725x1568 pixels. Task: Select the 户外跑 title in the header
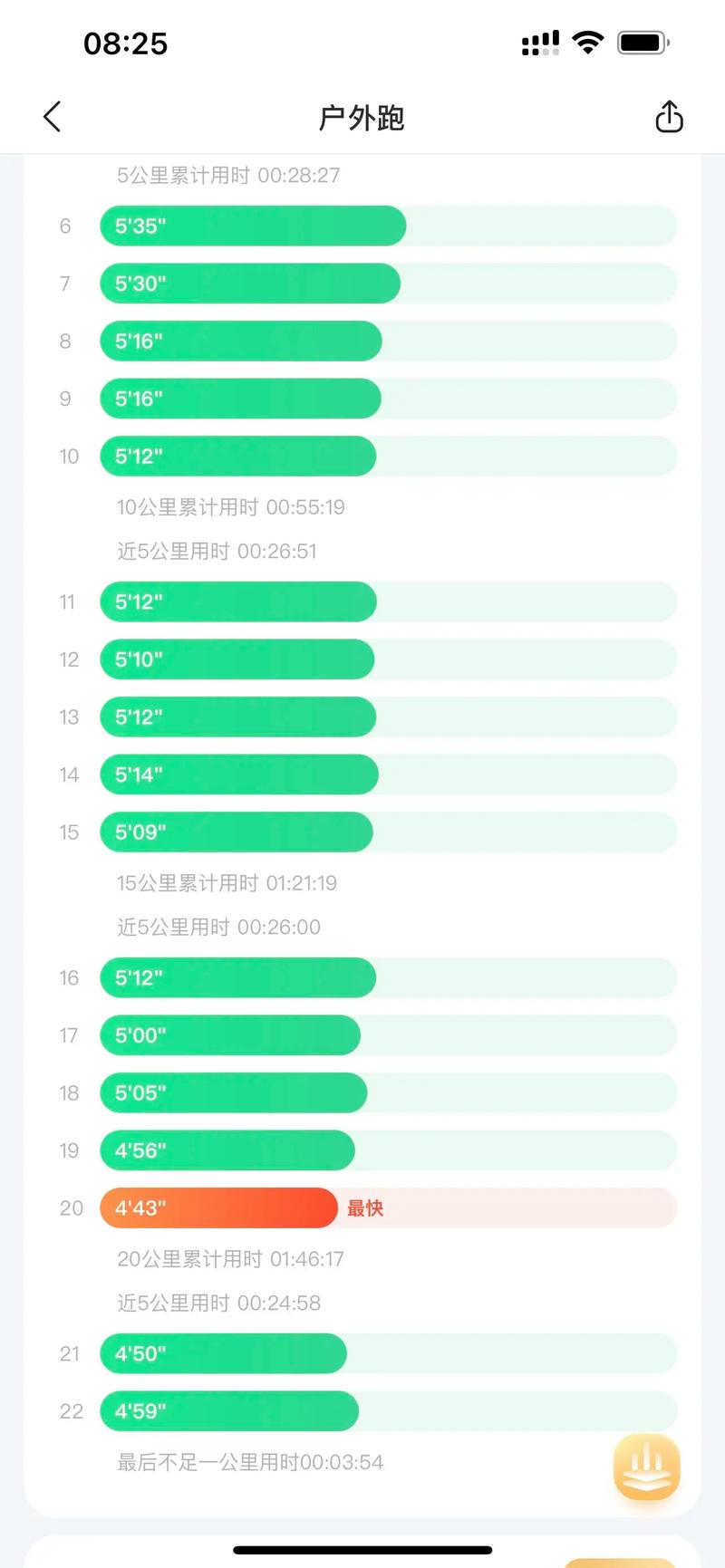pos(362,118)
